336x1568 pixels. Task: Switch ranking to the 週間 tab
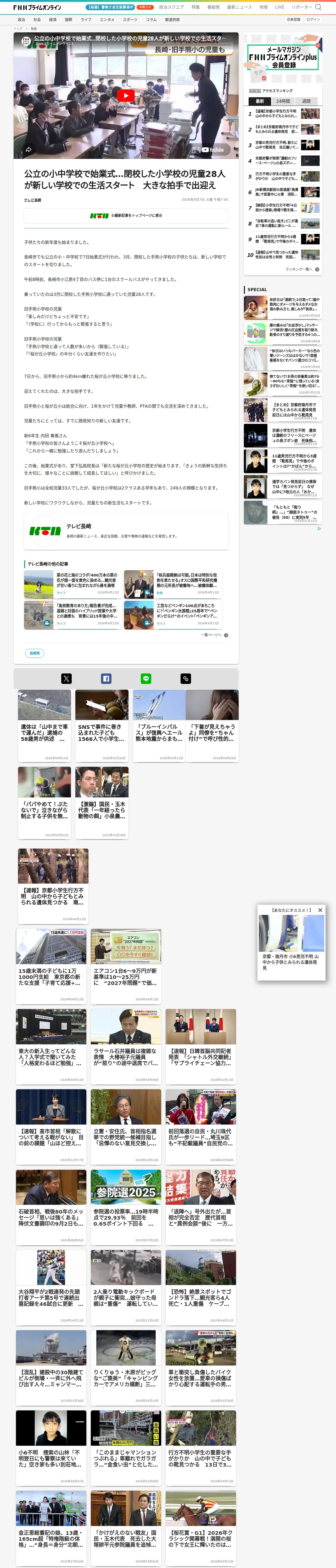click(306, 101)
